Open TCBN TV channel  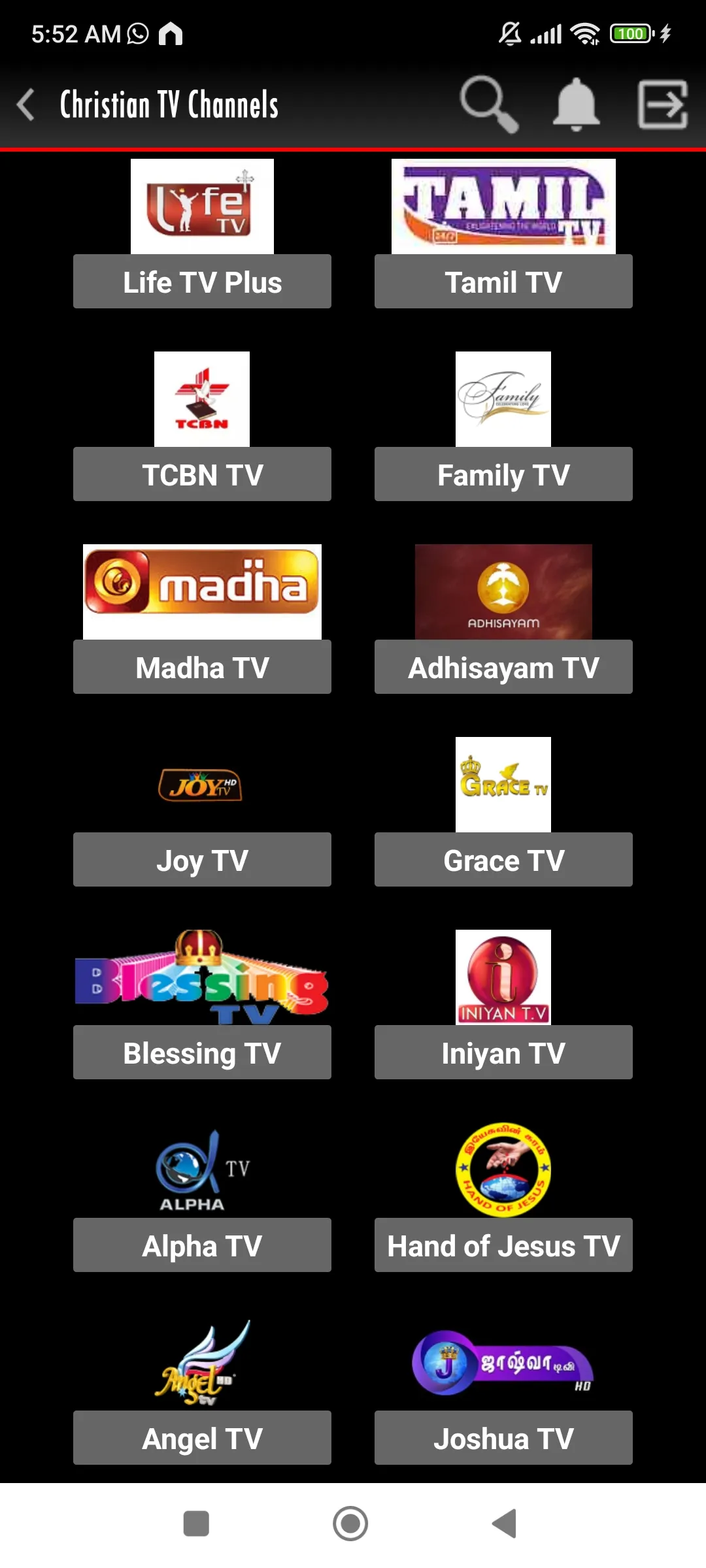(202, 474)
